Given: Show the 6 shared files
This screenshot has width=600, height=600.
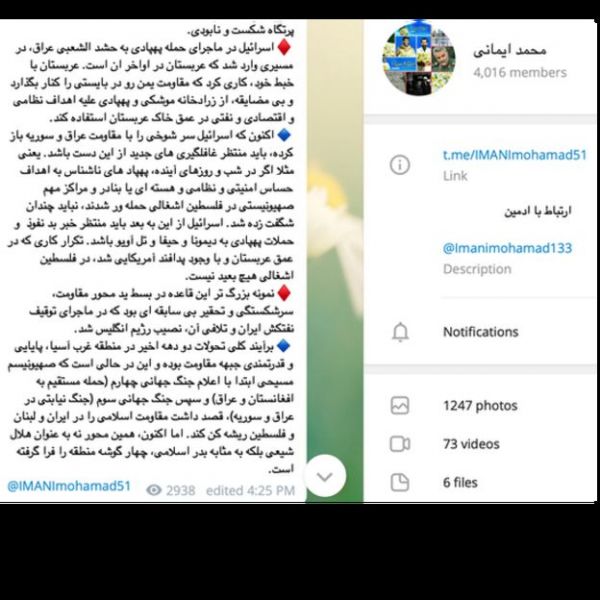Looking at the screenshot, I should (x=459, y=482).
